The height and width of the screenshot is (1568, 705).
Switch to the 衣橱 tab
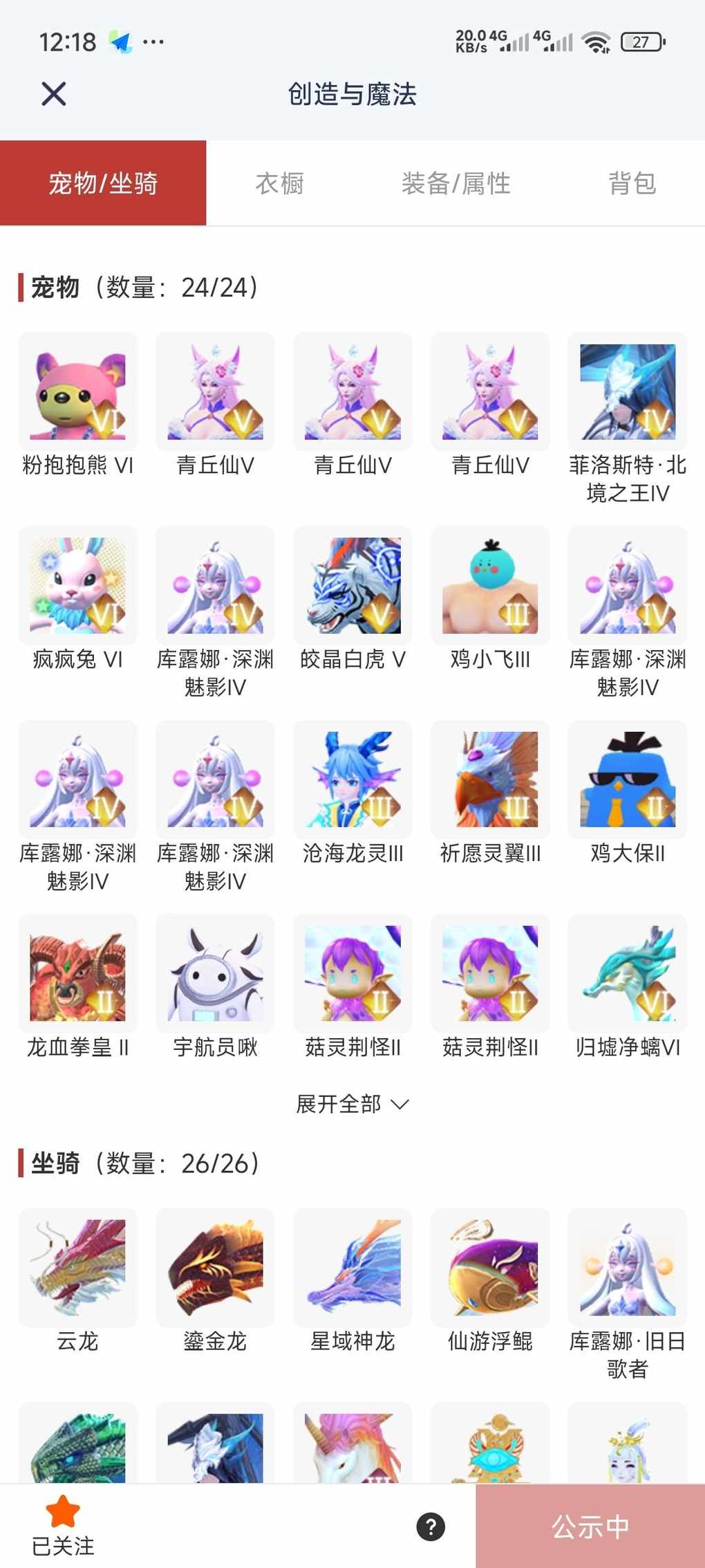(279, 183)
